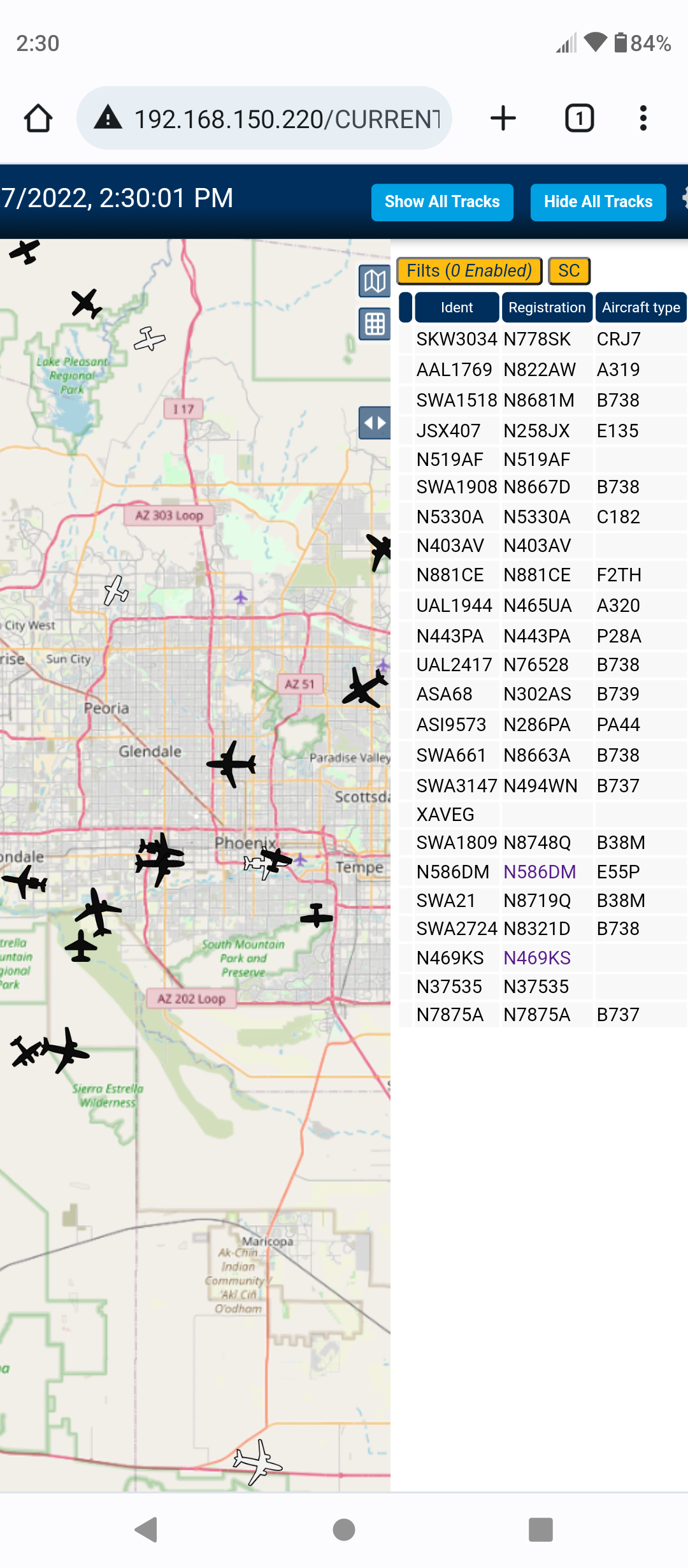688x1568 pixels.
Task: Open registration link N469KS
Action: 537,957
